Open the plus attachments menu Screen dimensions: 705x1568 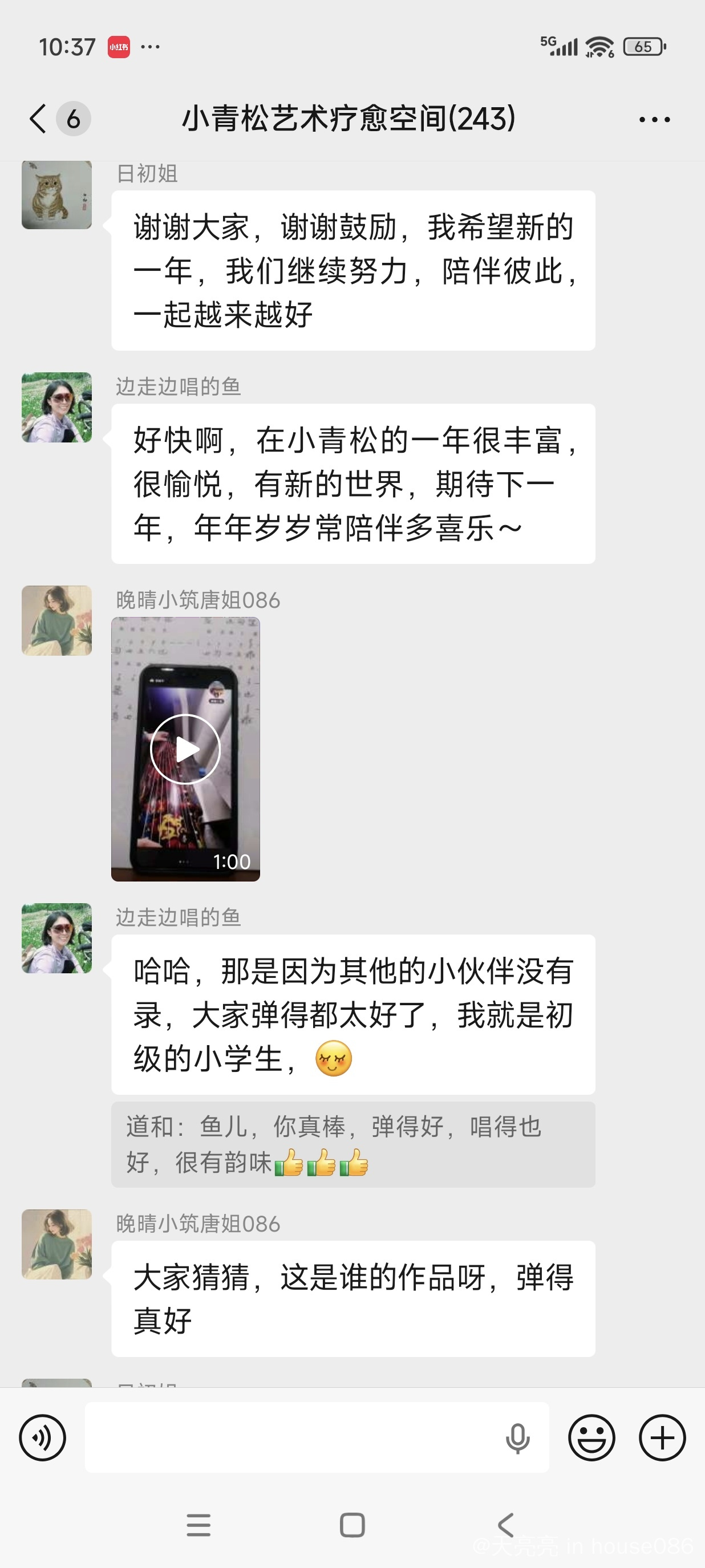(x=662, y=1438)
